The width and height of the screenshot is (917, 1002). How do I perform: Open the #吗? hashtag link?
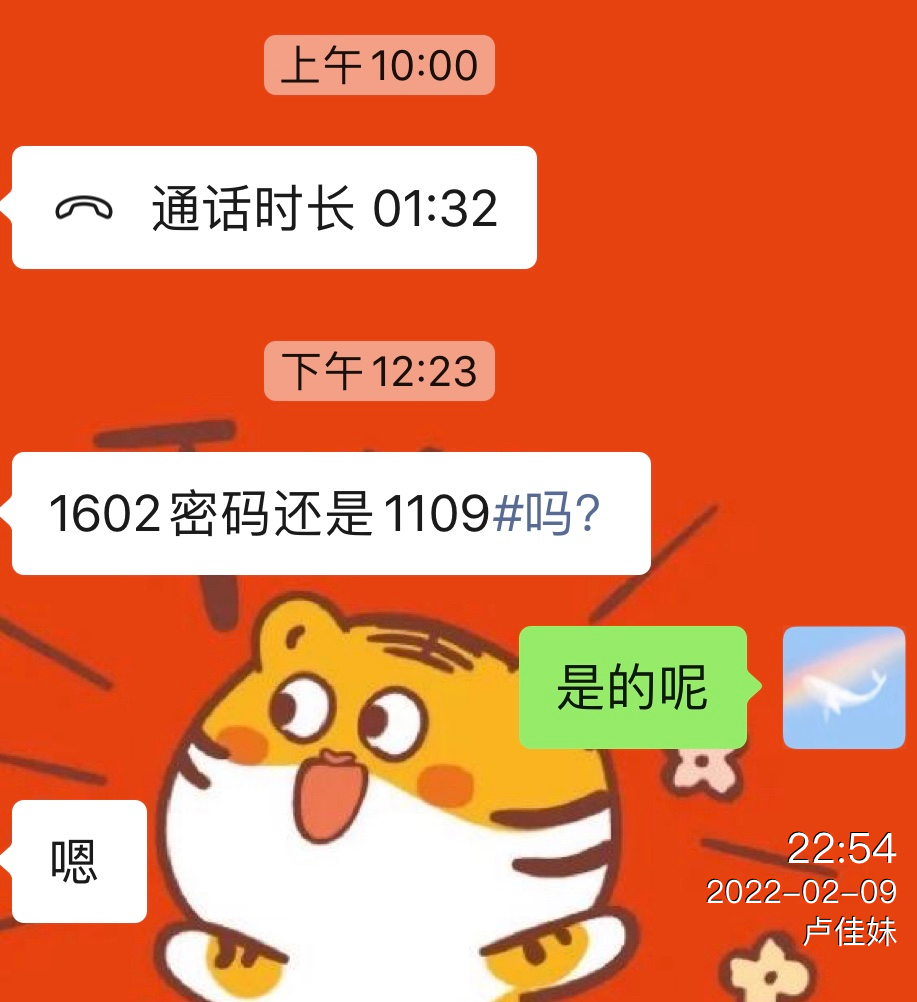(546, 514)
